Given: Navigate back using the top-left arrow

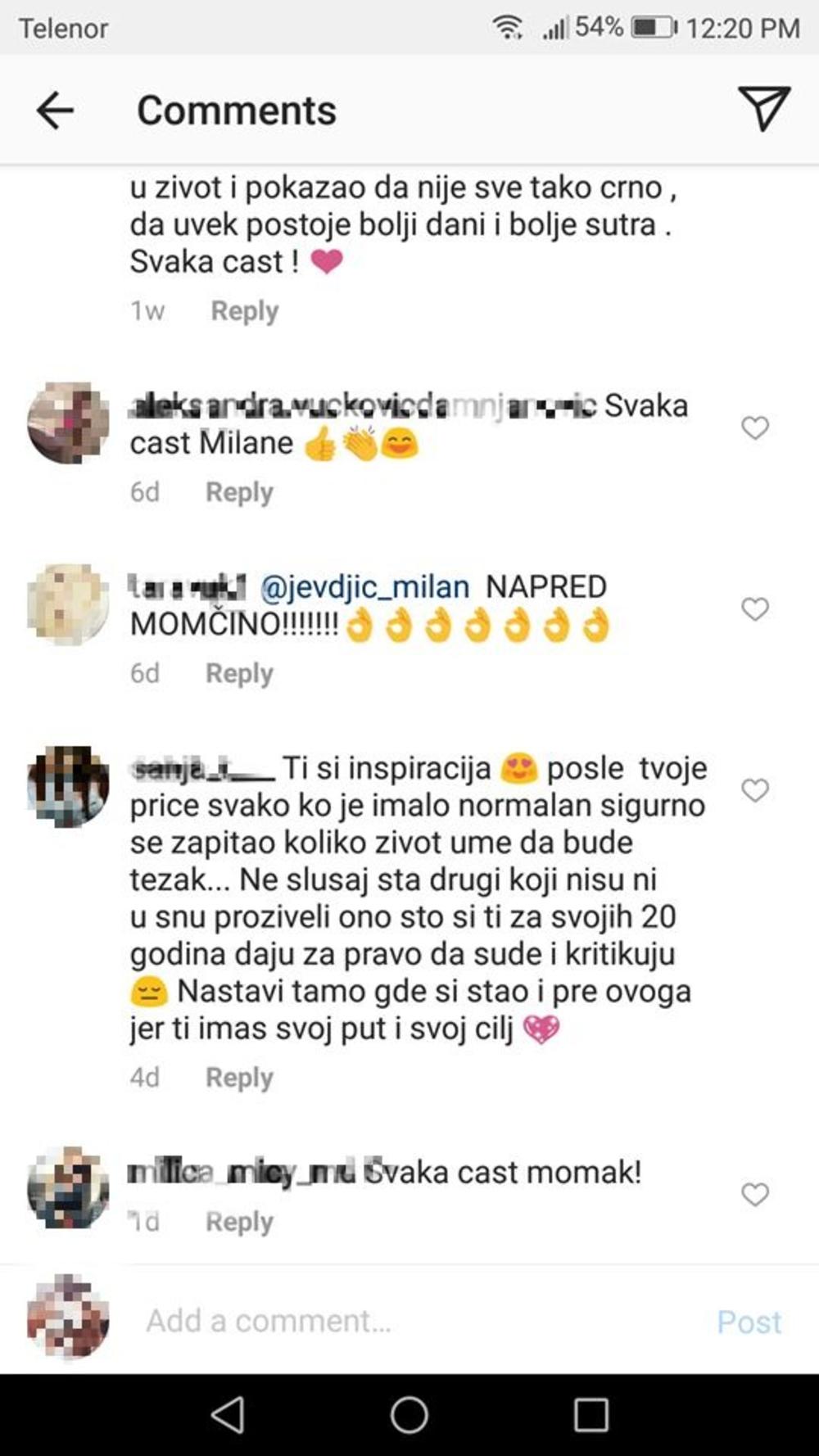Looking at the screenshot, I should [54, 109].
